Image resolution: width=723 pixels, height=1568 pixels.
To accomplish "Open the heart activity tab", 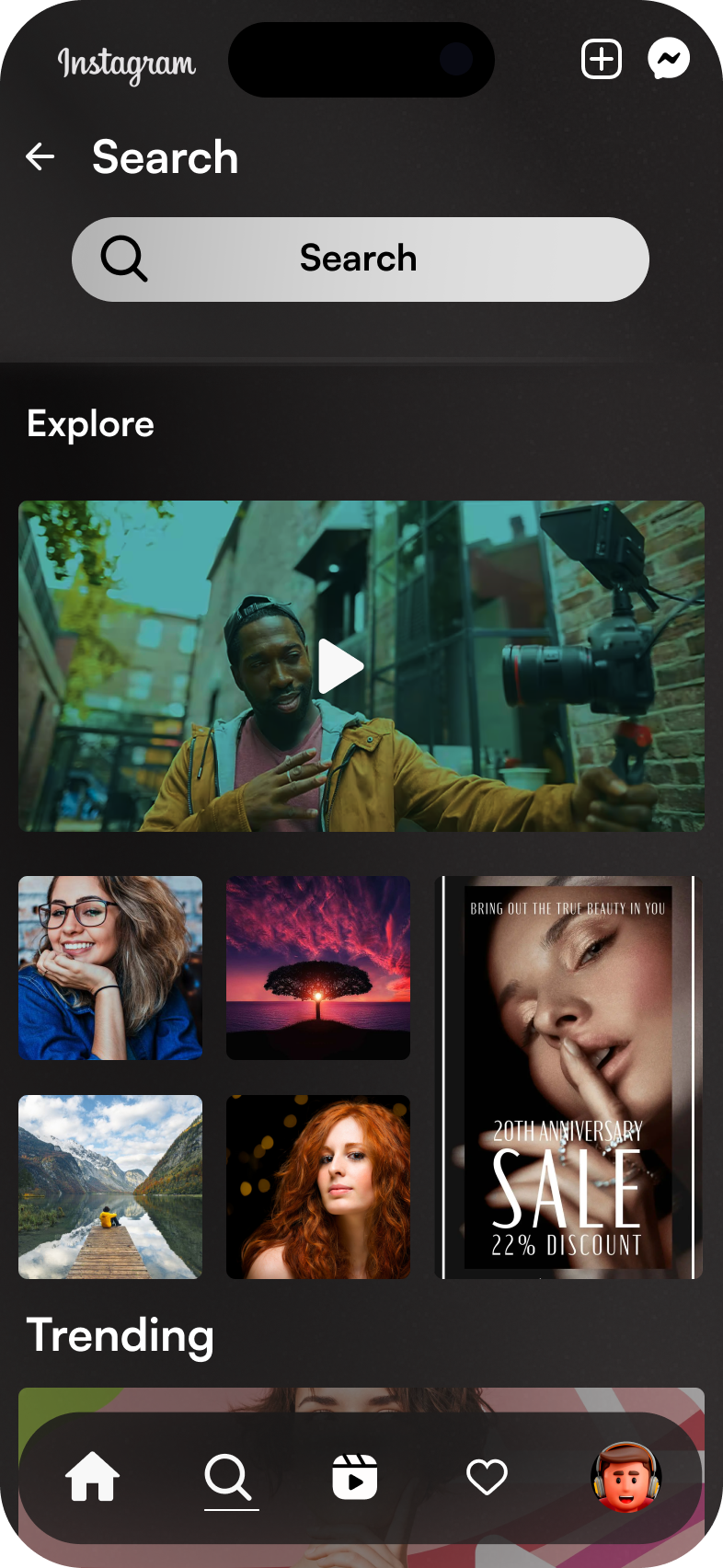I will point(487,1477).
